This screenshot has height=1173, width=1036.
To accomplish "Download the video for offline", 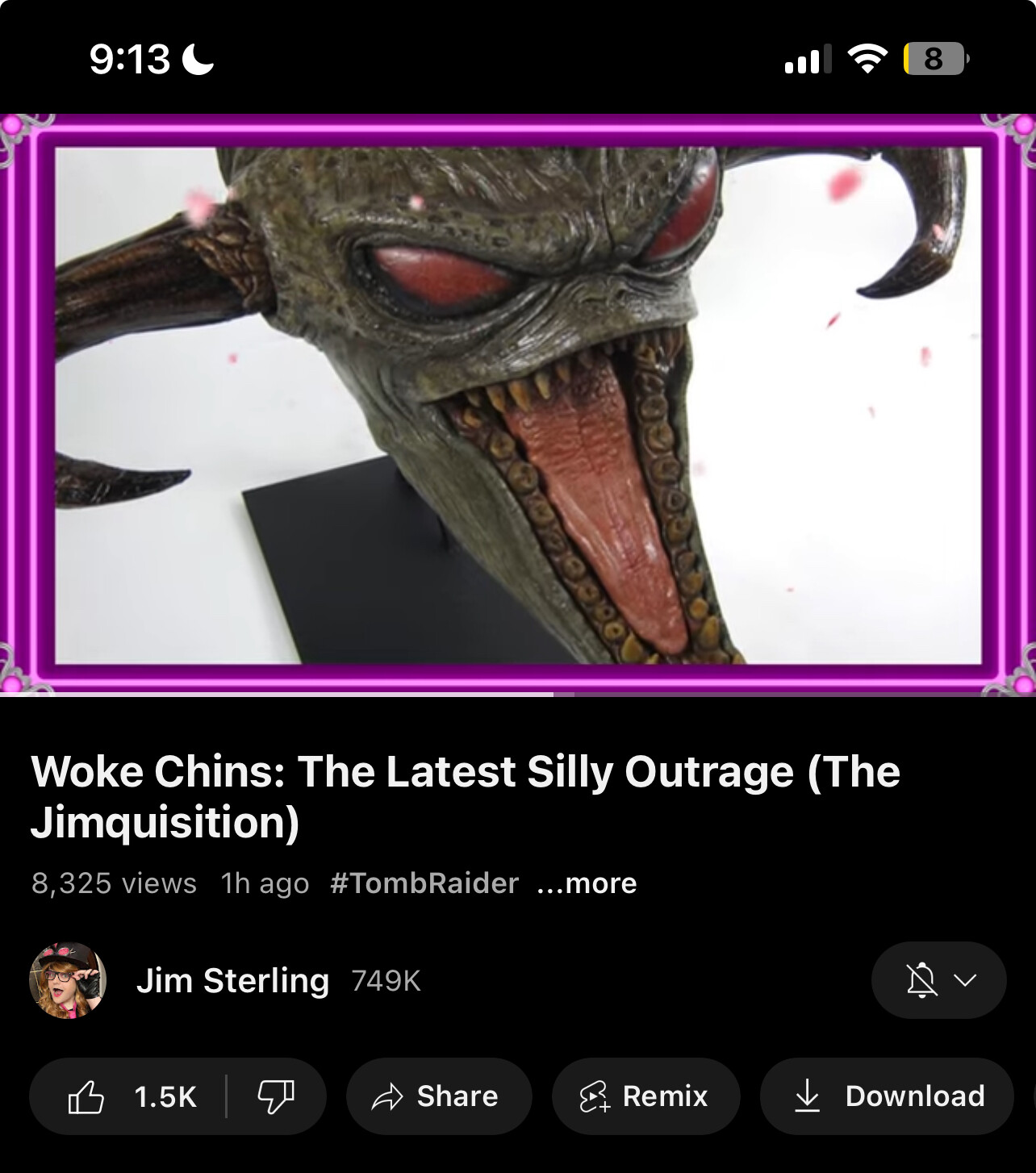I will (x=887, y=1096).
